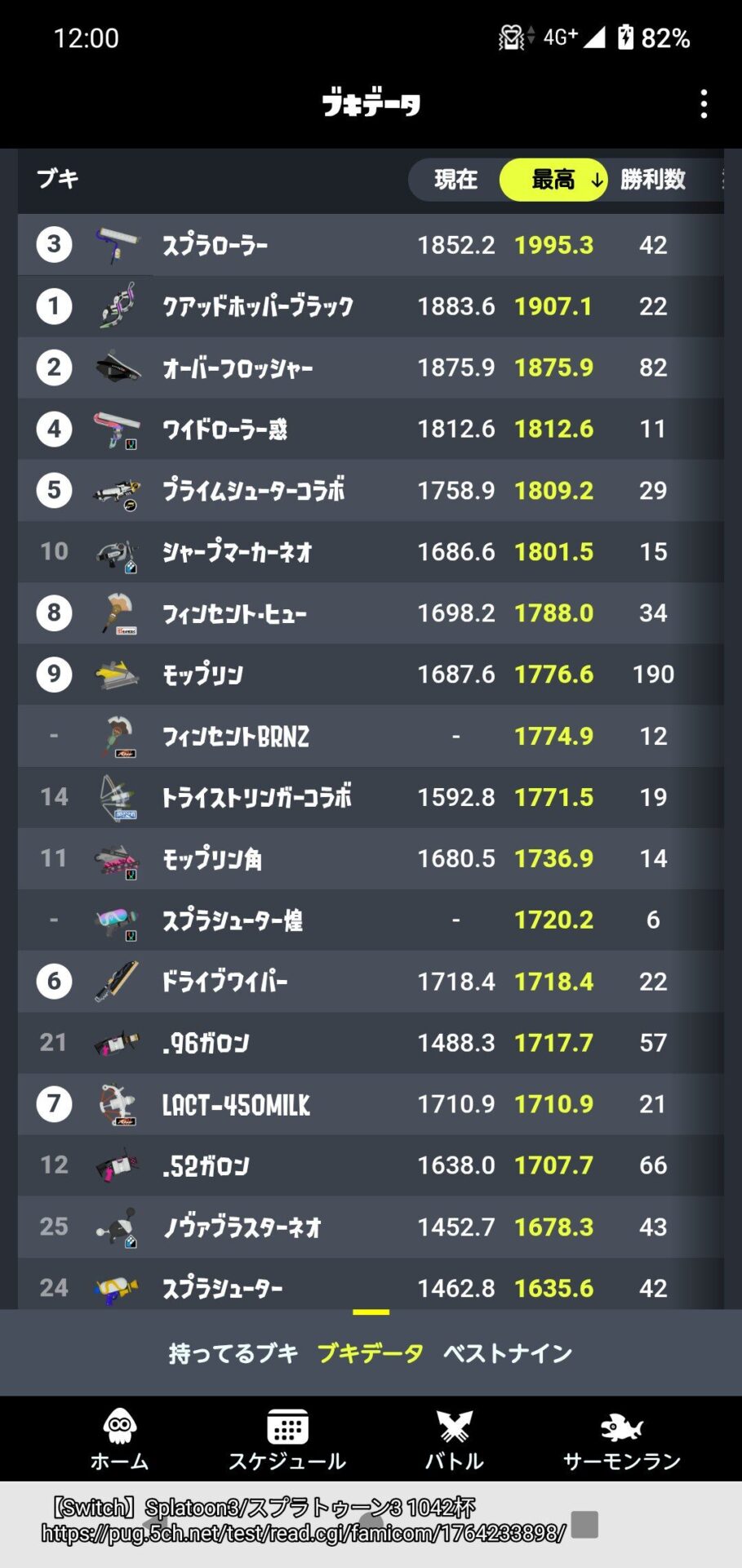Viewport: 742px width, 1568px height.
Task: Open the .96ガロン weapon row
Action: [x=371, y=1043]
